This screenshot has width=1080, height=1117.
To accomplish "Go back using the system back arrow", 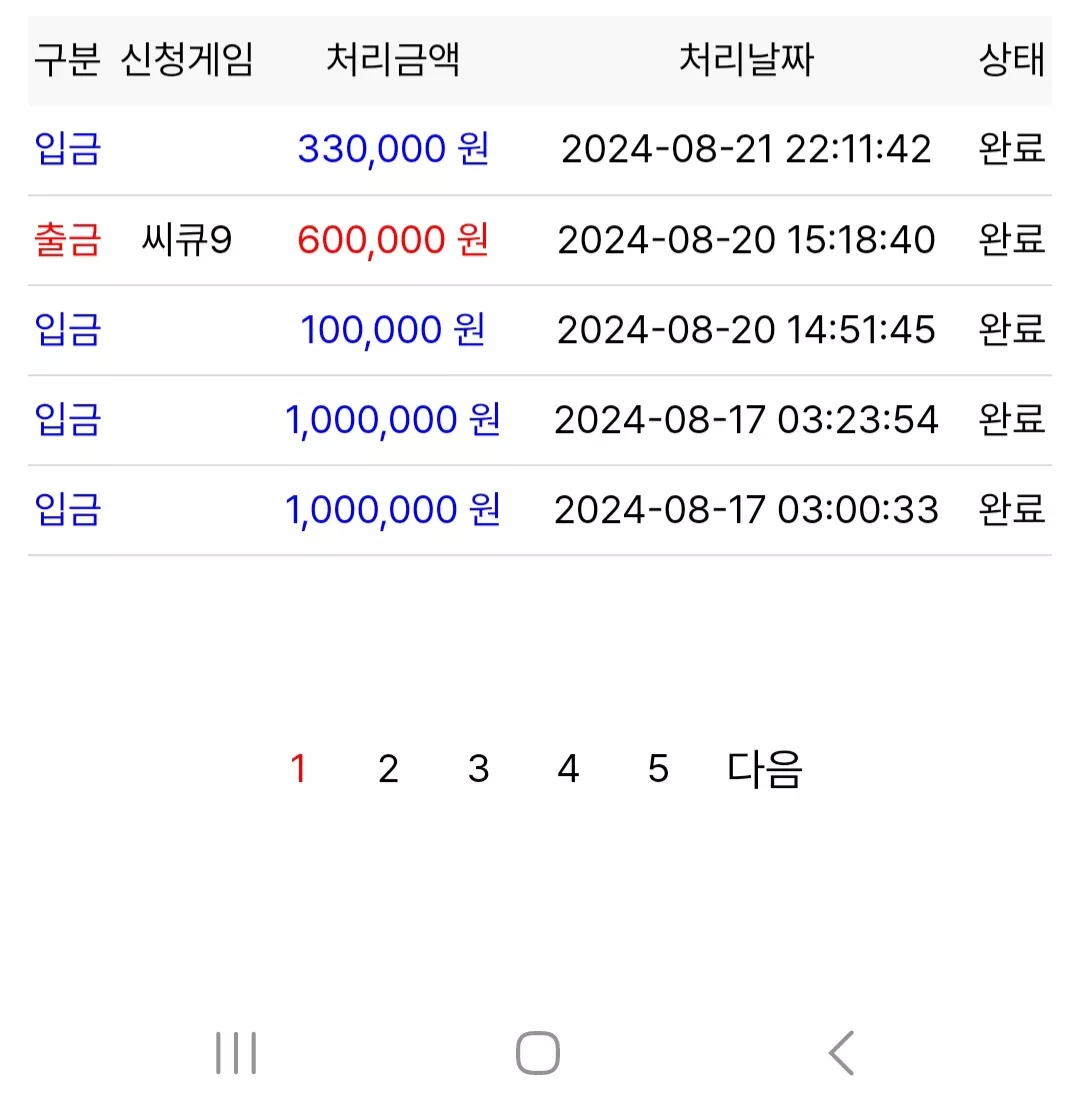I will click(841, 1052).
